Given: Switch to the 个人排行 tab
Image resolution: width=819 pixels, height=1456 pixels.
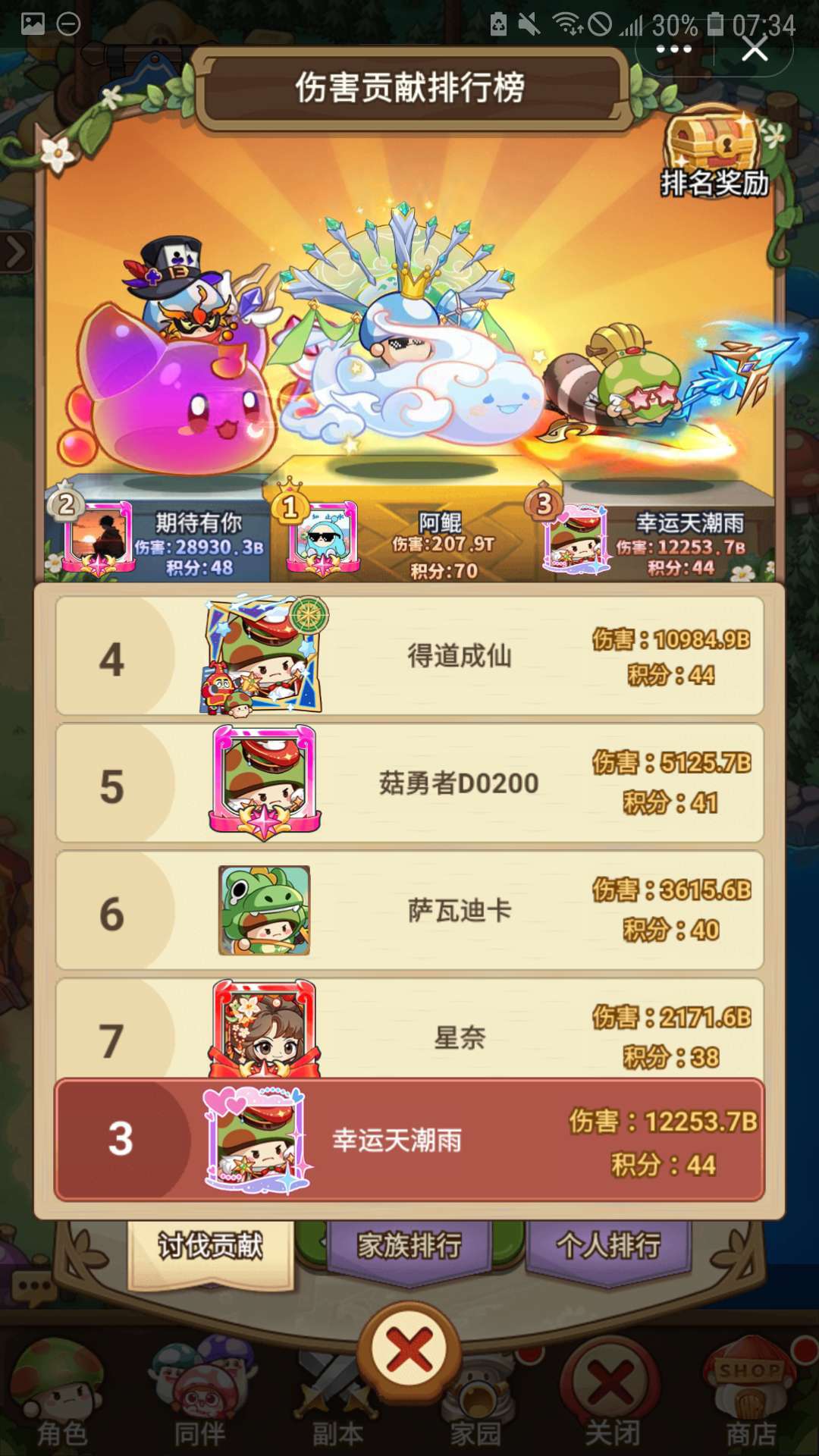Looking at the screenshot, I should point(608,1246).
